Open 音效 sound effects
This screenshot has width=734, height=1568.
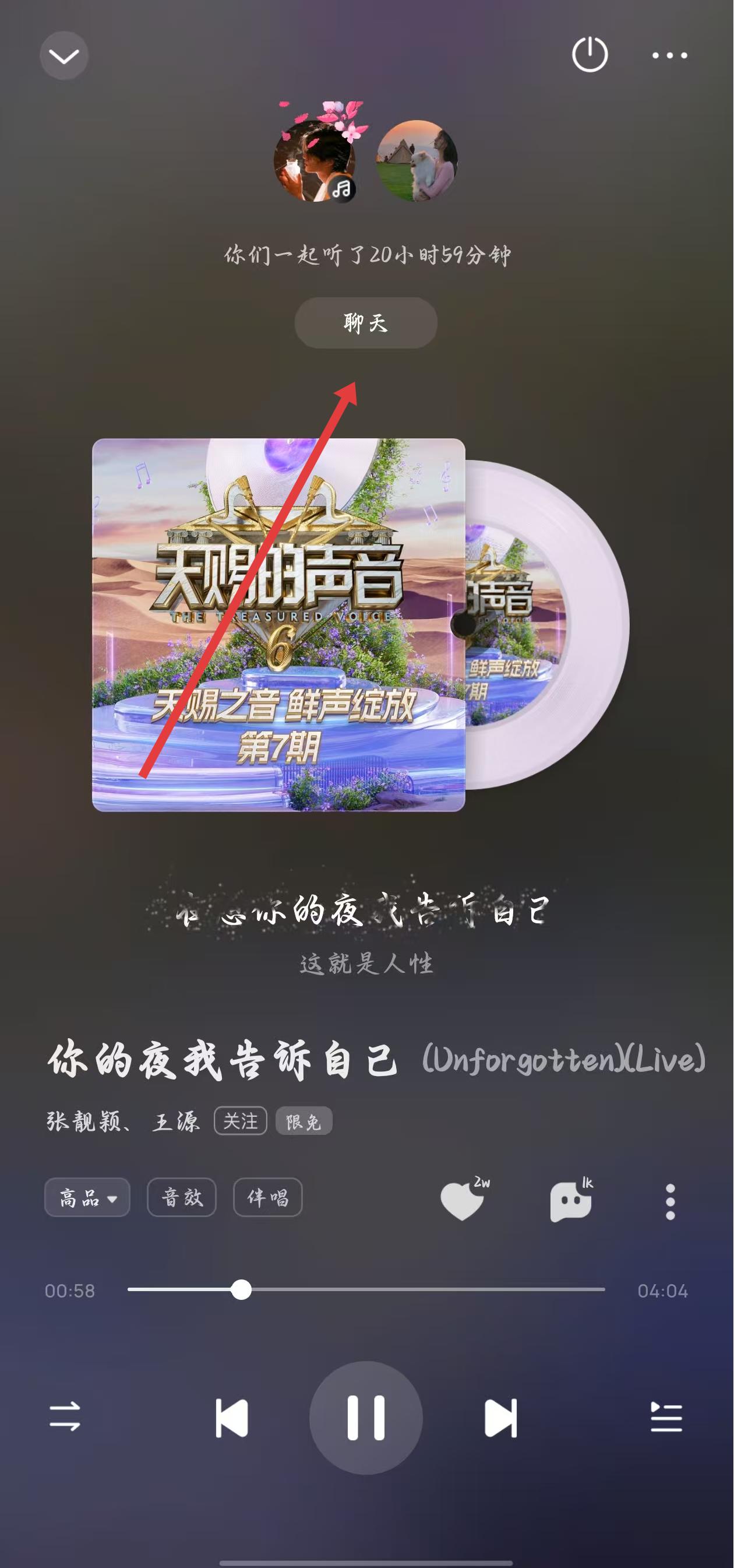click(181, 1197)
